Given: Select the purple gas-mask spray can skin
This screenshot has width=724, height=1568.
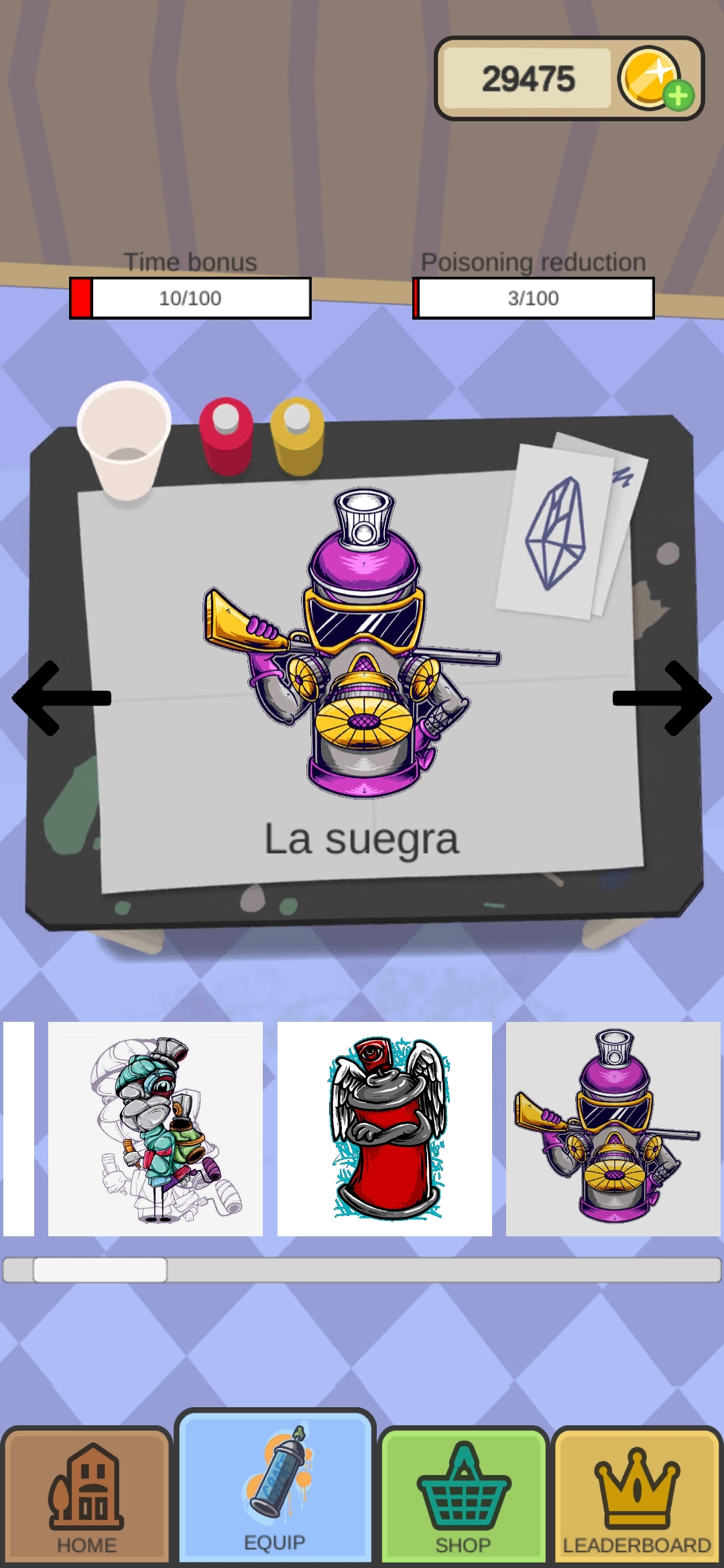Looking at the screenshot, I should tap(613, 1129).
